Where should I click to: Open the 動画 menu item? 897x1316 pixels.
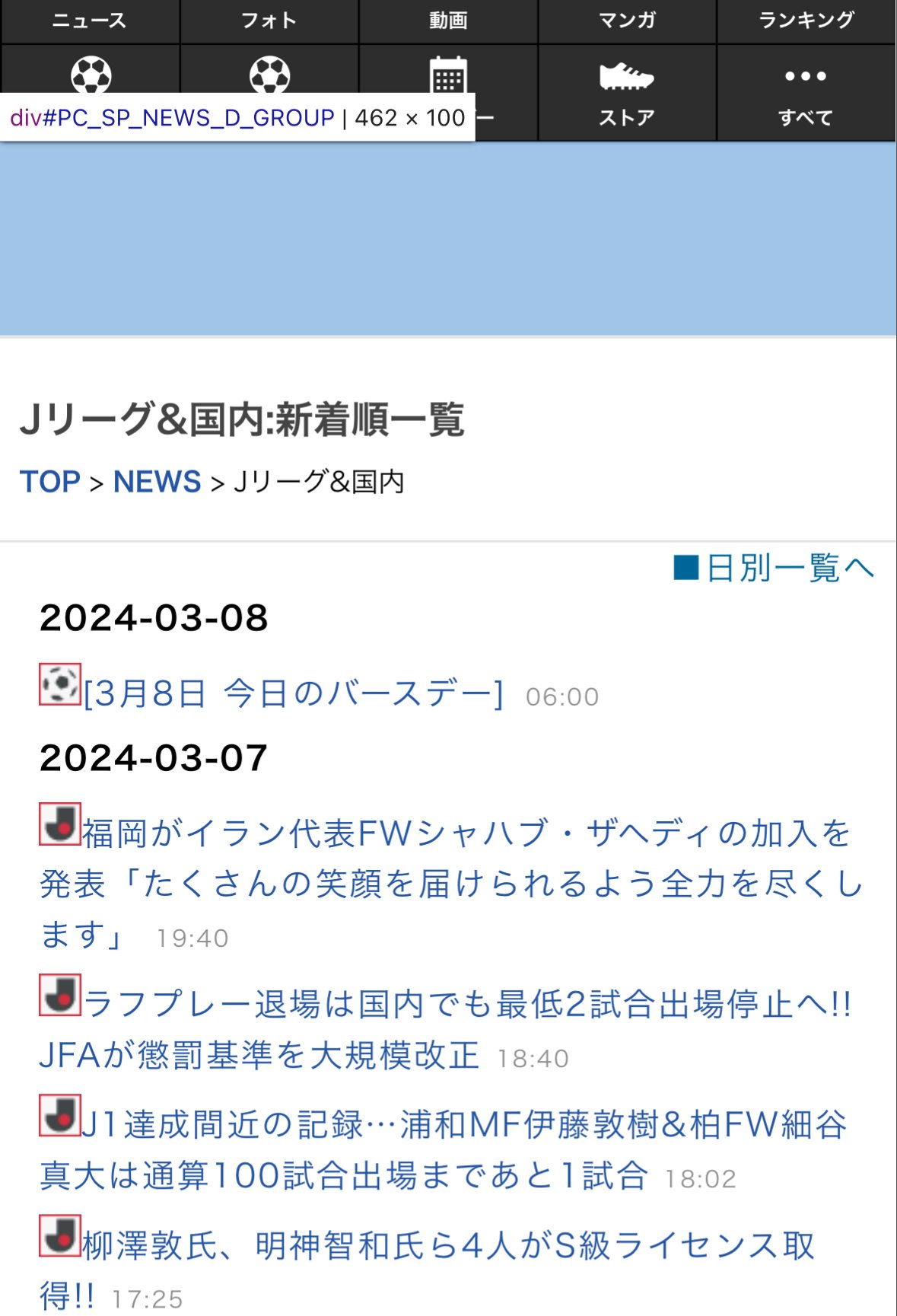pyautogui.click(x=448, y=21)
